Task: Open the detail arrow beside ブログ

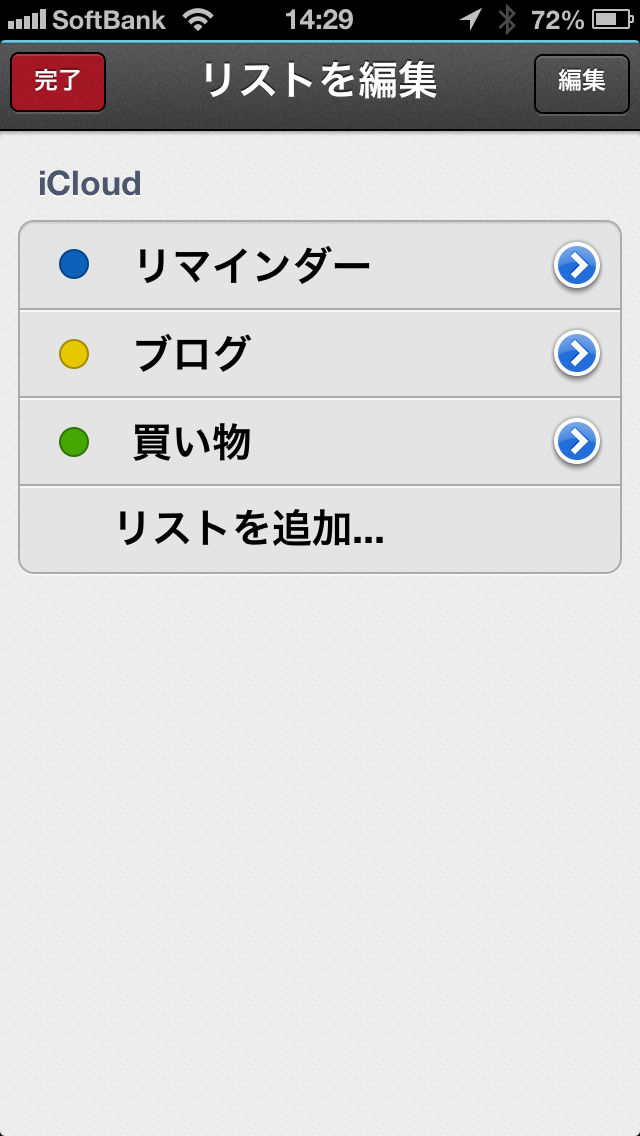Action: pyautogui.click(x=577, y=354)
